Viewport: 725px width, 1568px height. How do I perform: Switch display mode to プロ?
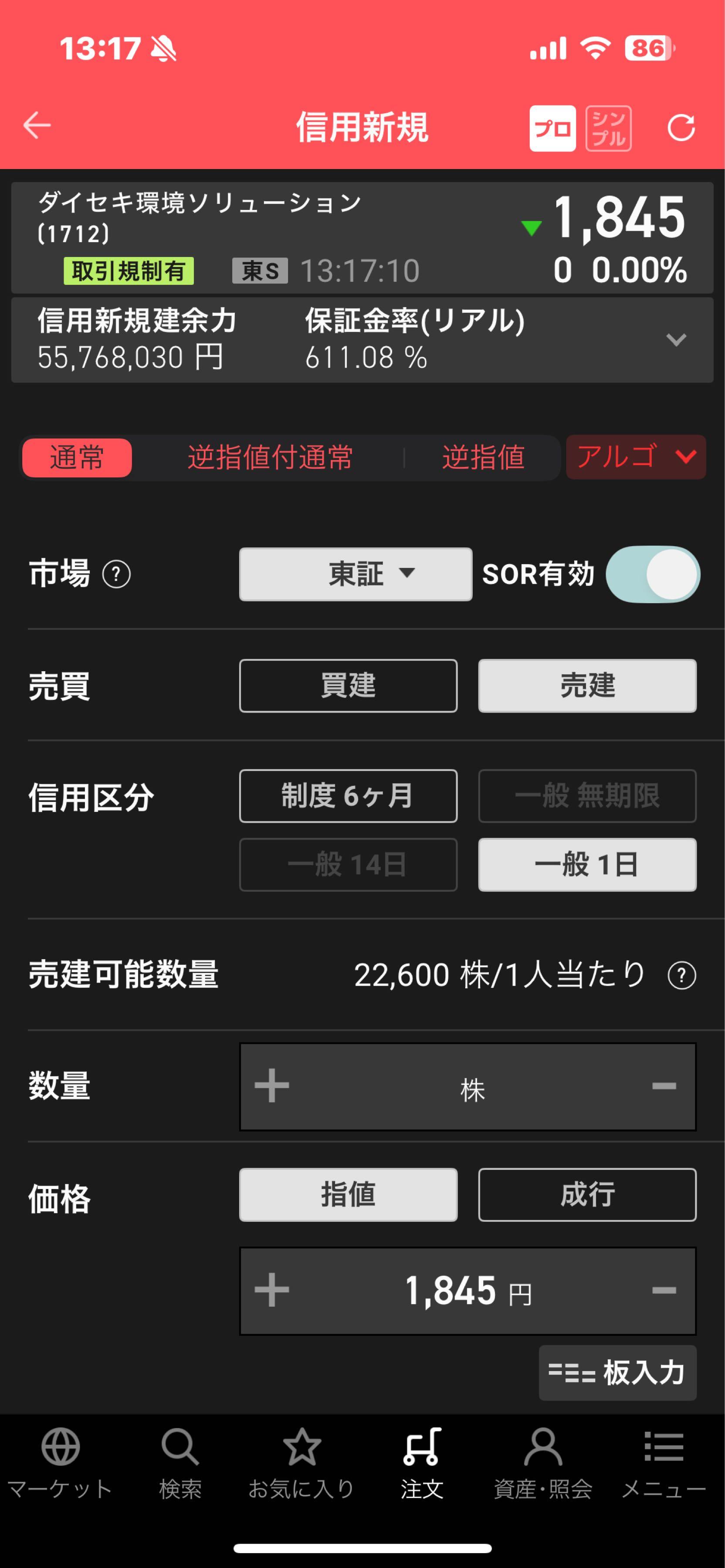pyautogui.click(x=552, y=127)
